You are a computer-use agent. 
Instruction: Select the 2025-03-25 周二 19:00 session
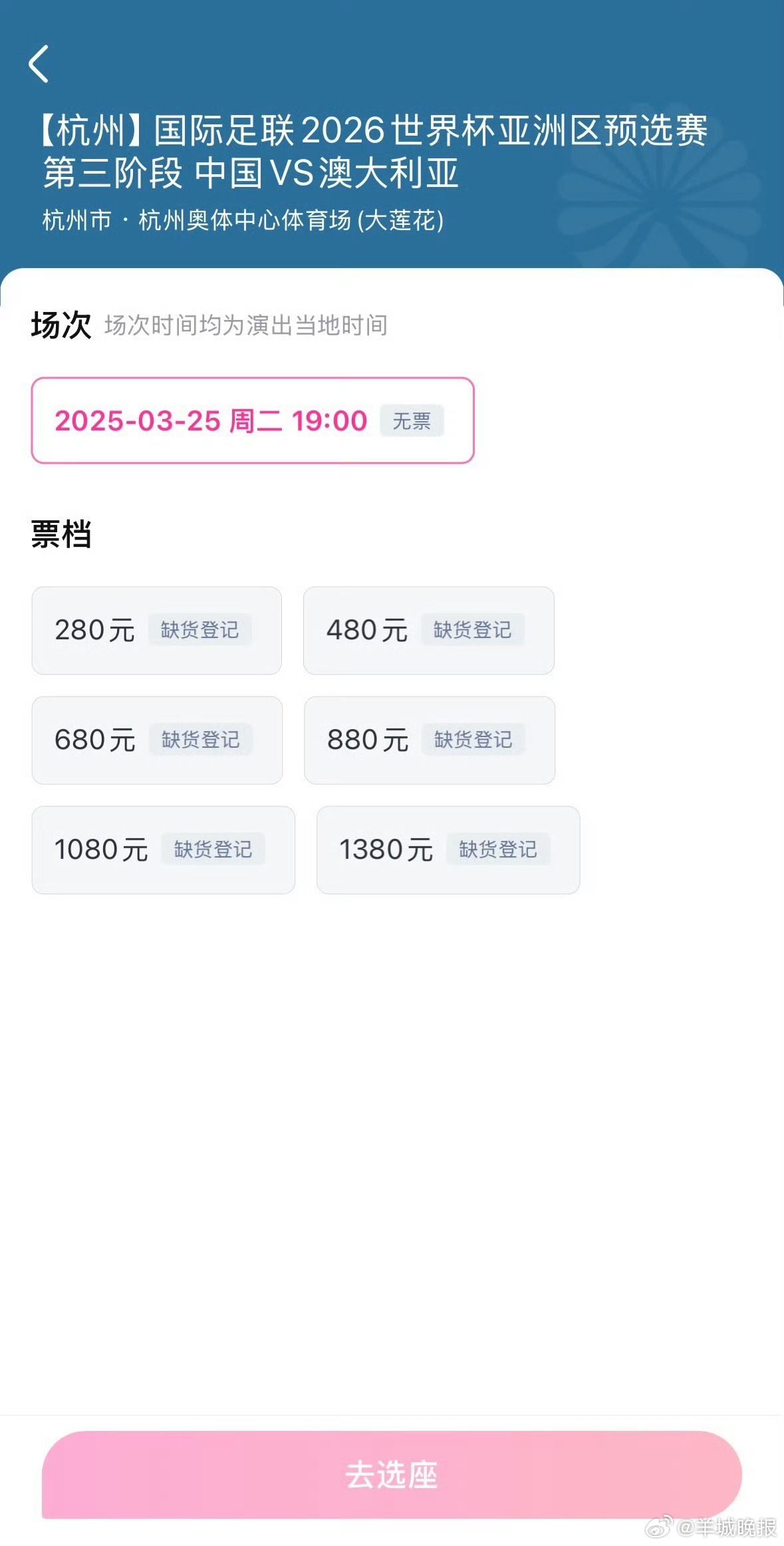click(253, 420)
